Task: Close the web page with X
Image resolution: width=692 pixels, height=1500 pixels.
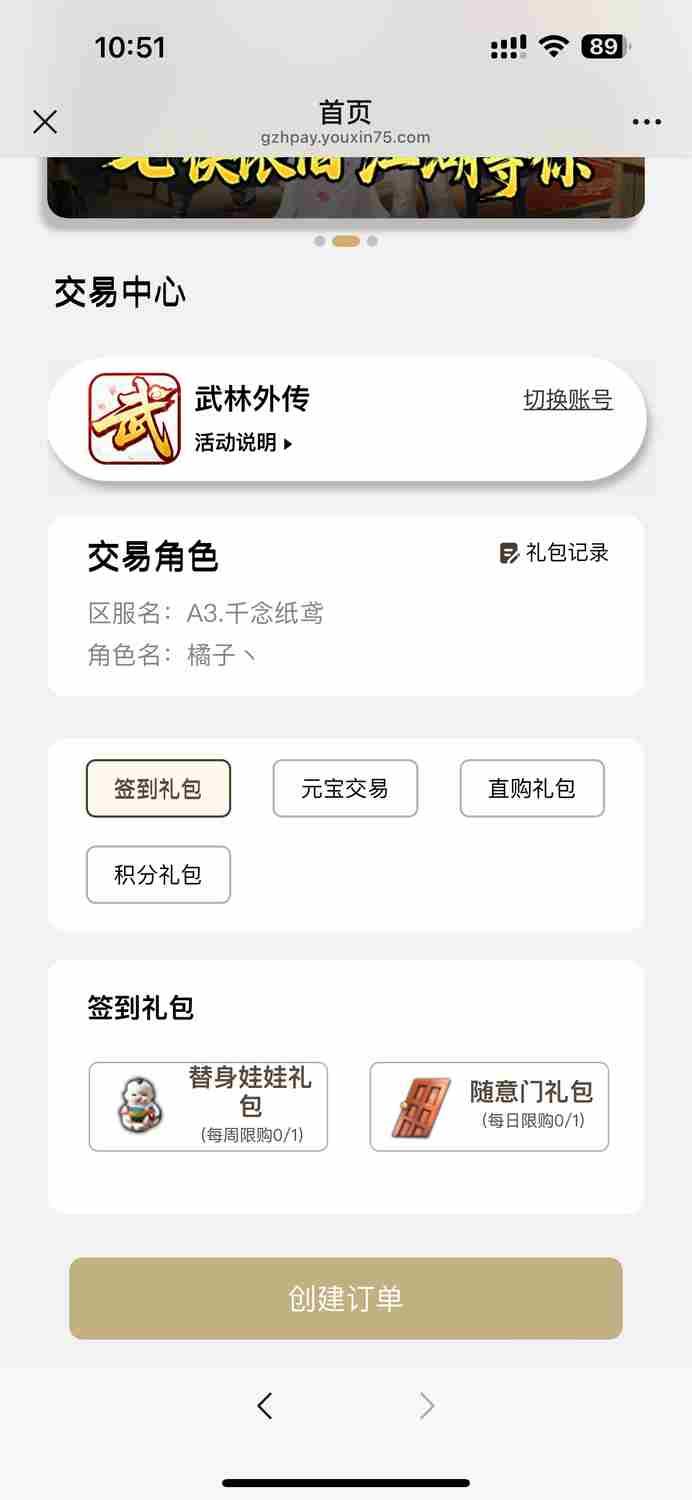Action: point(45,122)
